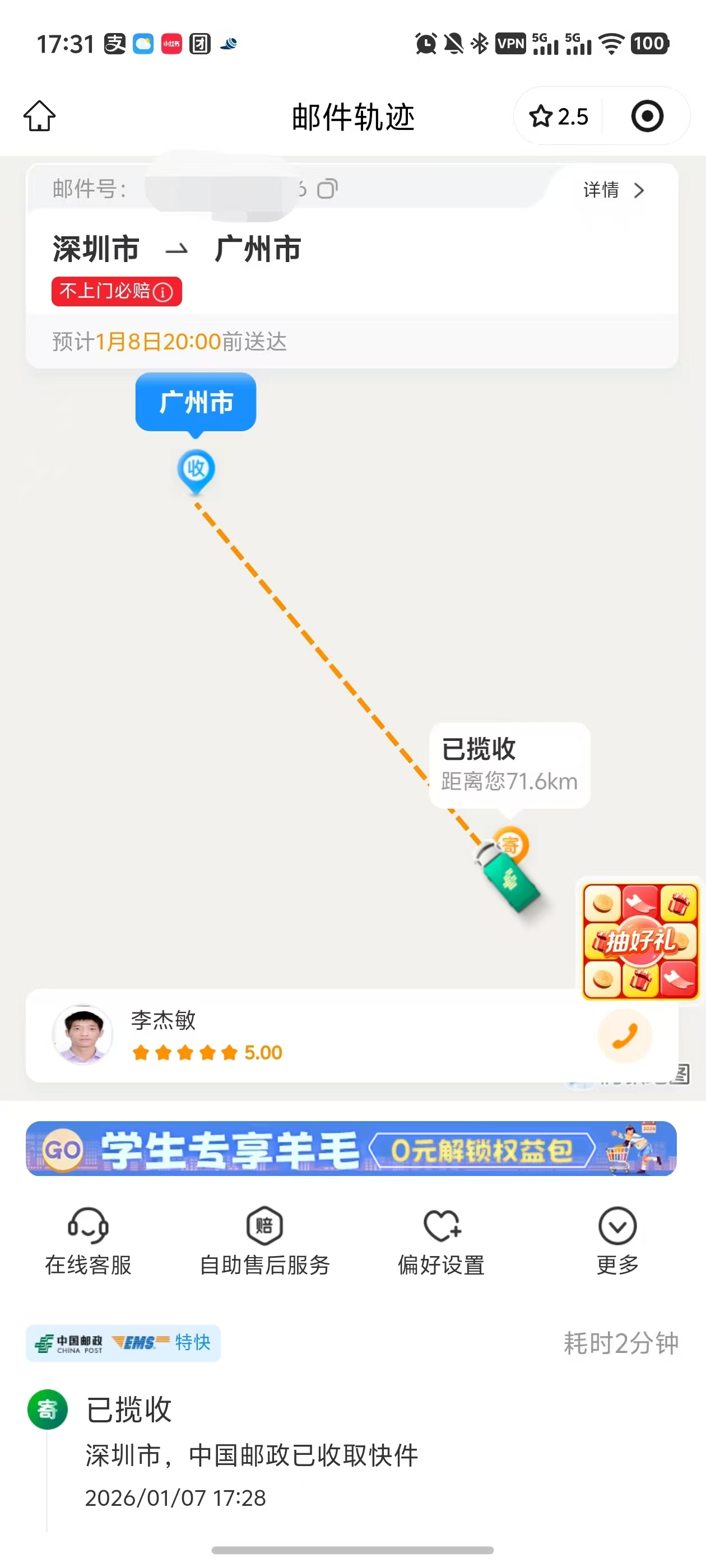Open the 抽好礼 lucky draw widget
This screenshot has height=1568, width=706.
coord(640,941)
